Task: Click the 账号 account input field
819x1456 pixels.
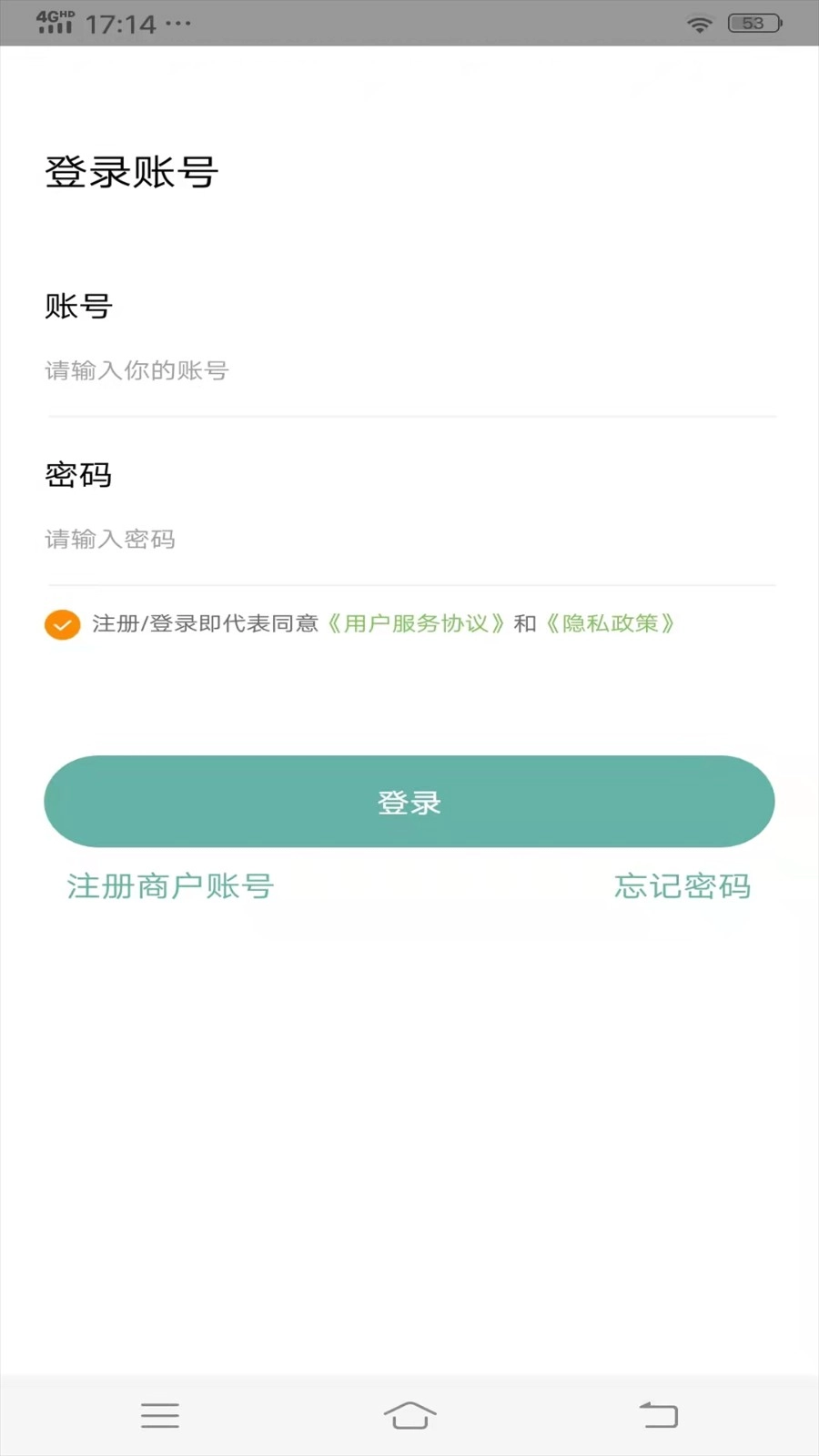Action: pyautogui.click(x=409, y=370)
